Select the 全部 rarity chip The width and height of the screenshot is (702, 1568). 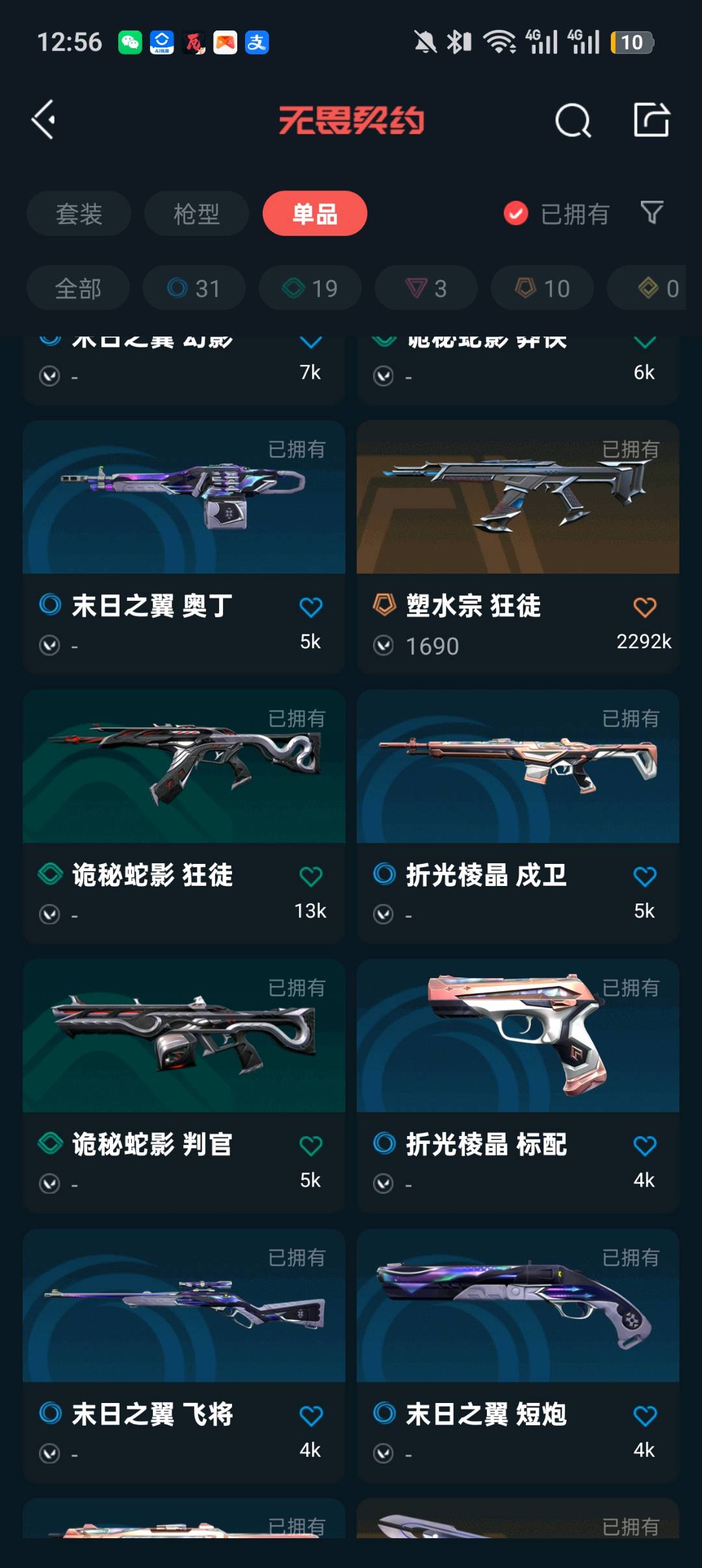pos(78,288)
